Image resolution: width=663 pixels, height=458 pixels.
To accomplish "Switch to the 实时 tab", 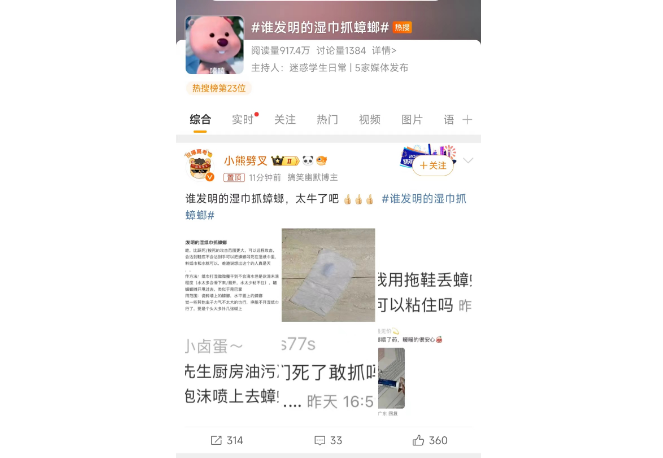I will 243,119.
